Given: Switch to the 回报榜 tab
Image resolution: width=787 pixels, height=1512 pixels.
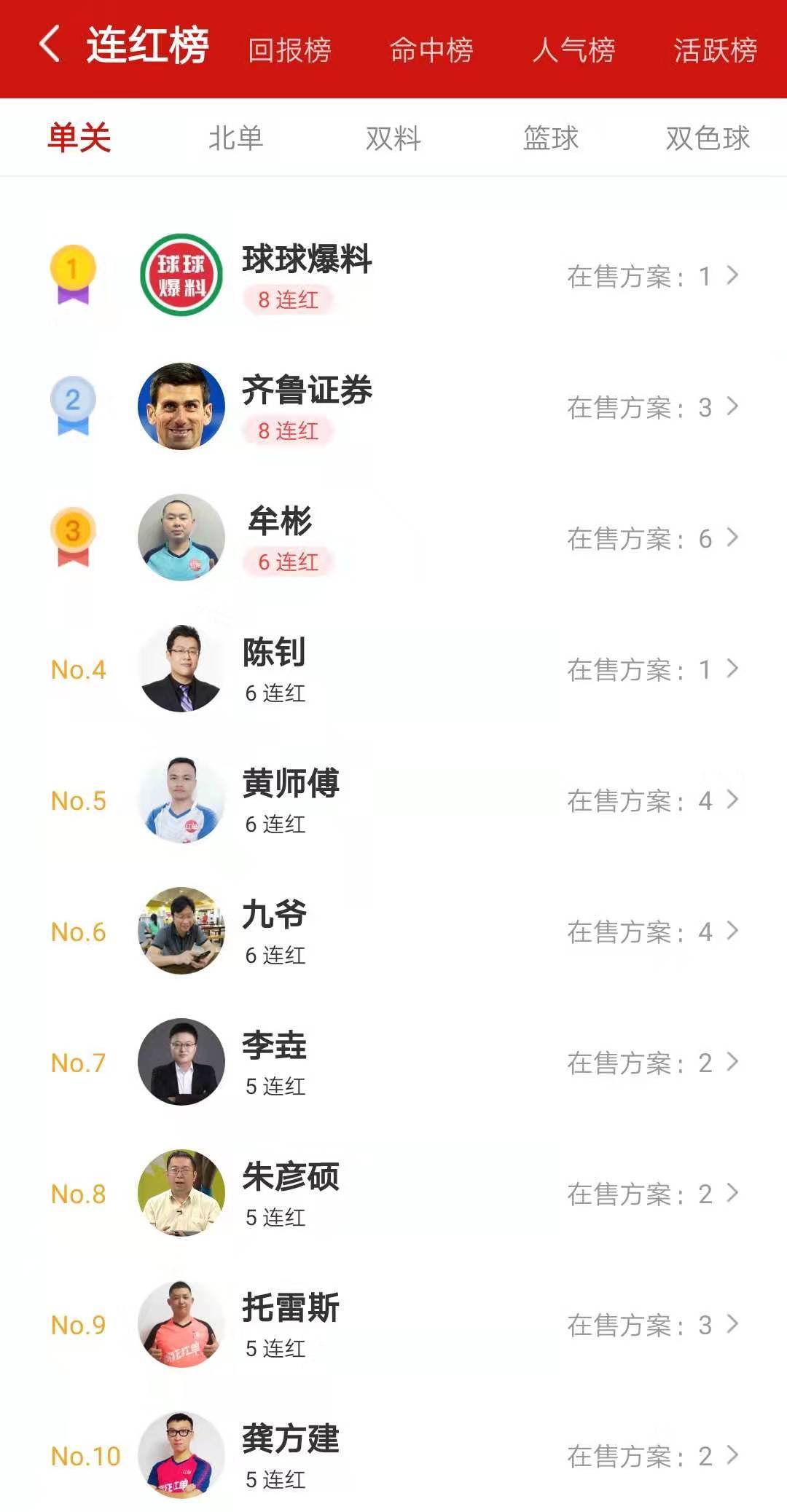Looking at the screenshot, I should [x=289, y=50].
